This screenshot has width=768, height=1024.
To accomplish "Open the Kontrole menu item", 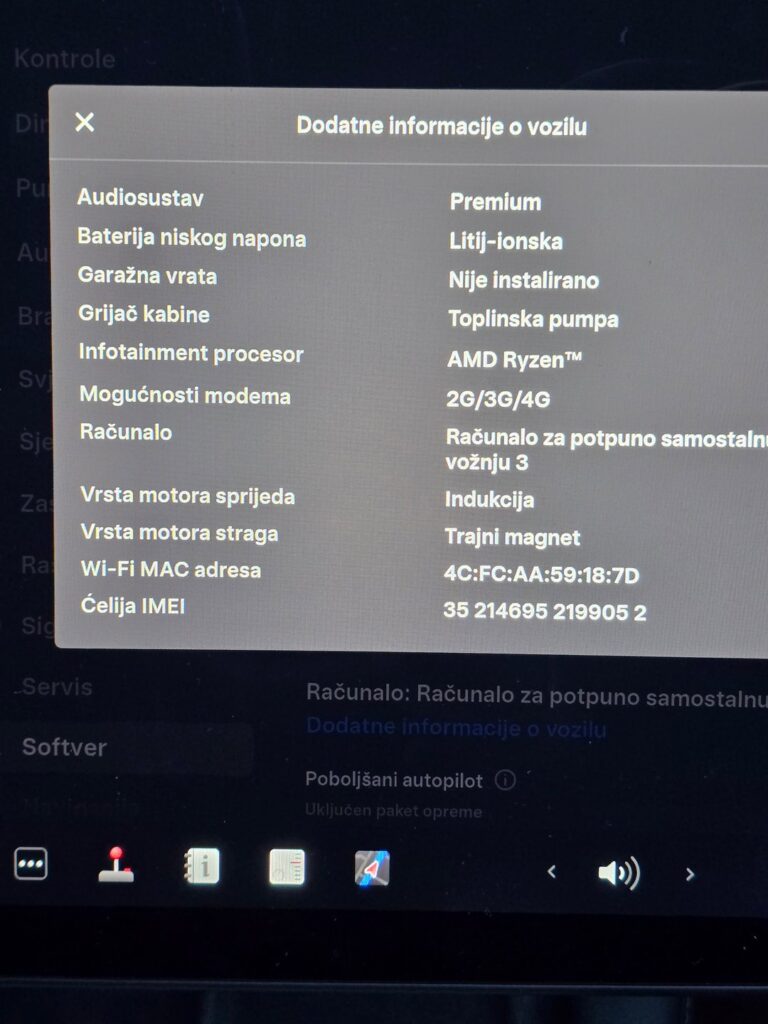I will [65, 59].
